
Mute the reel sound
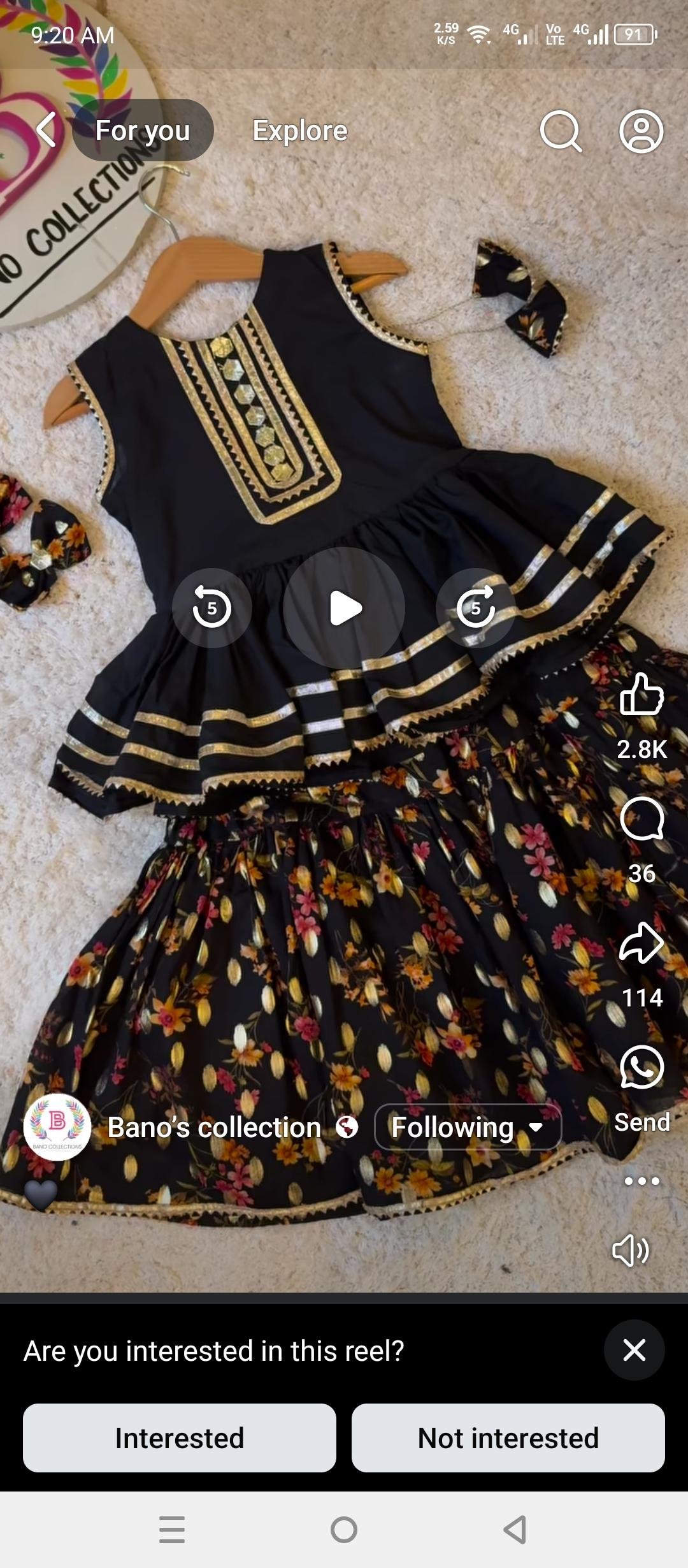630,1250
